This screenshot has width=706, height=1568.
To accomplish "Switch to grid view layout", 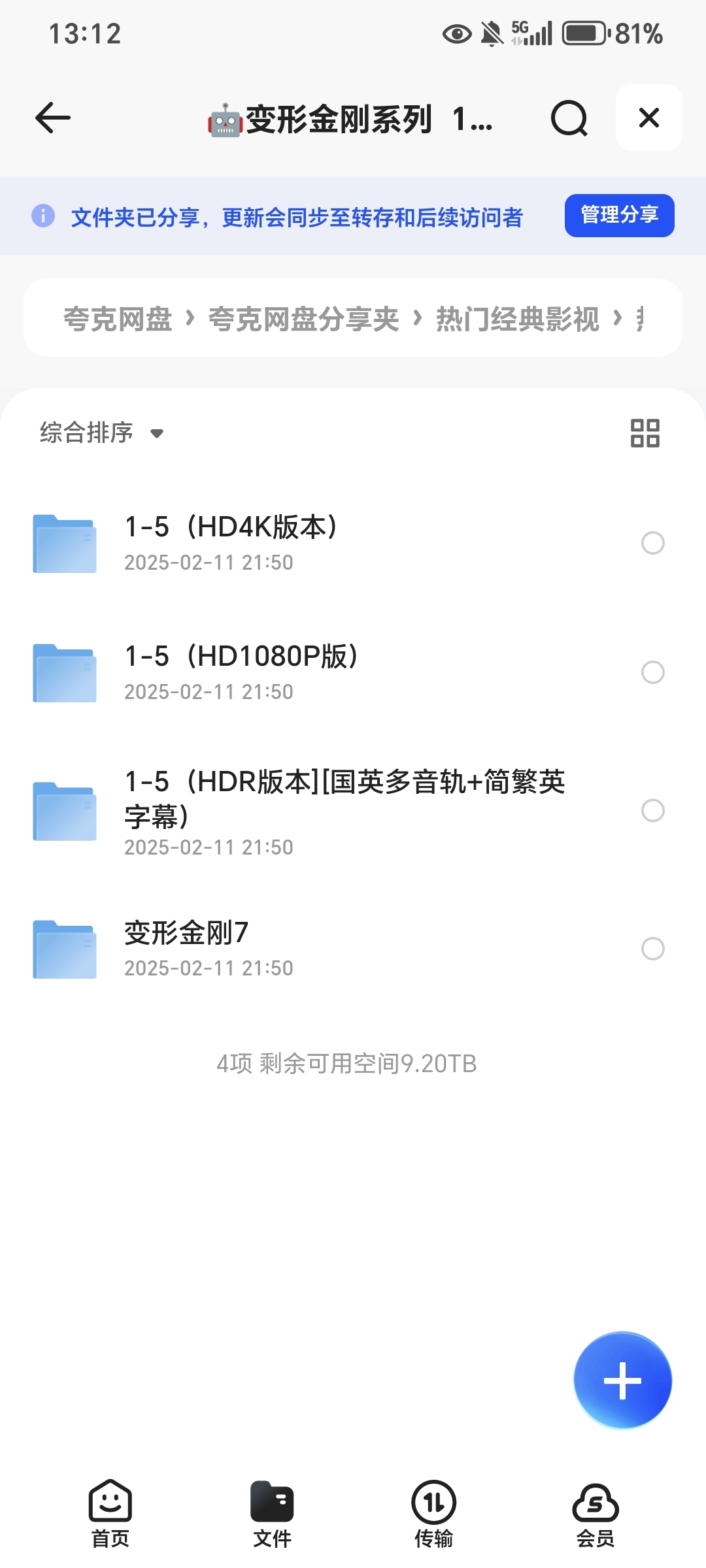I will [x=645, y=433].
